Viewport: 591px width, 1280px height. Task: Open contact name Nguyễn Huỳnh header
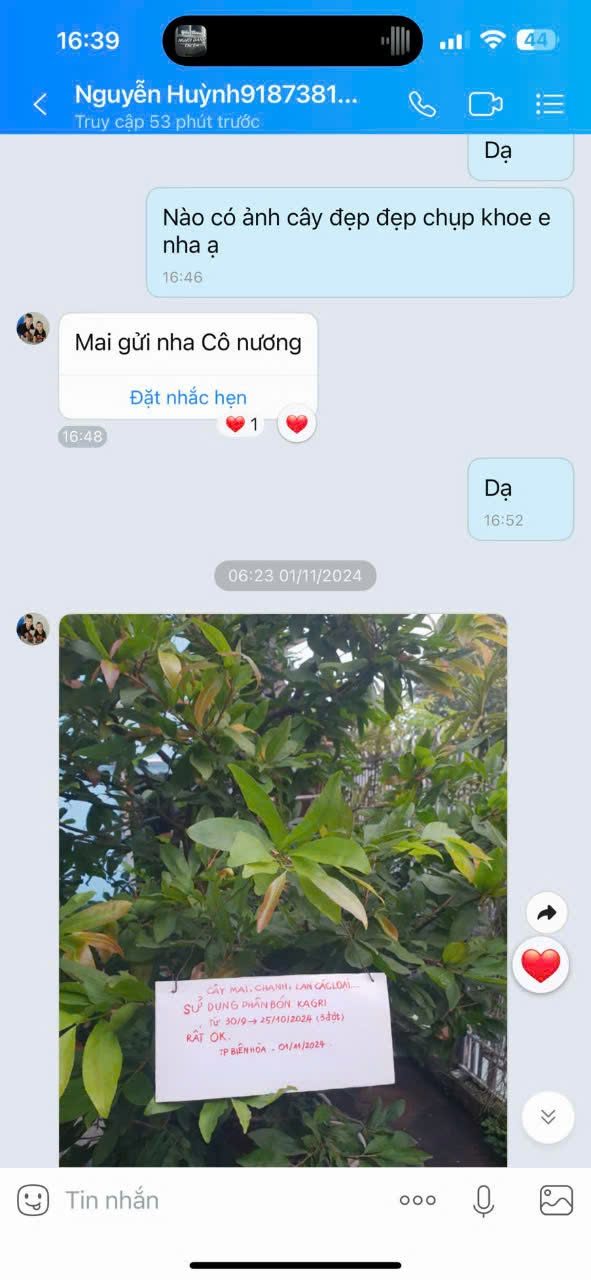tap(216, 96)
